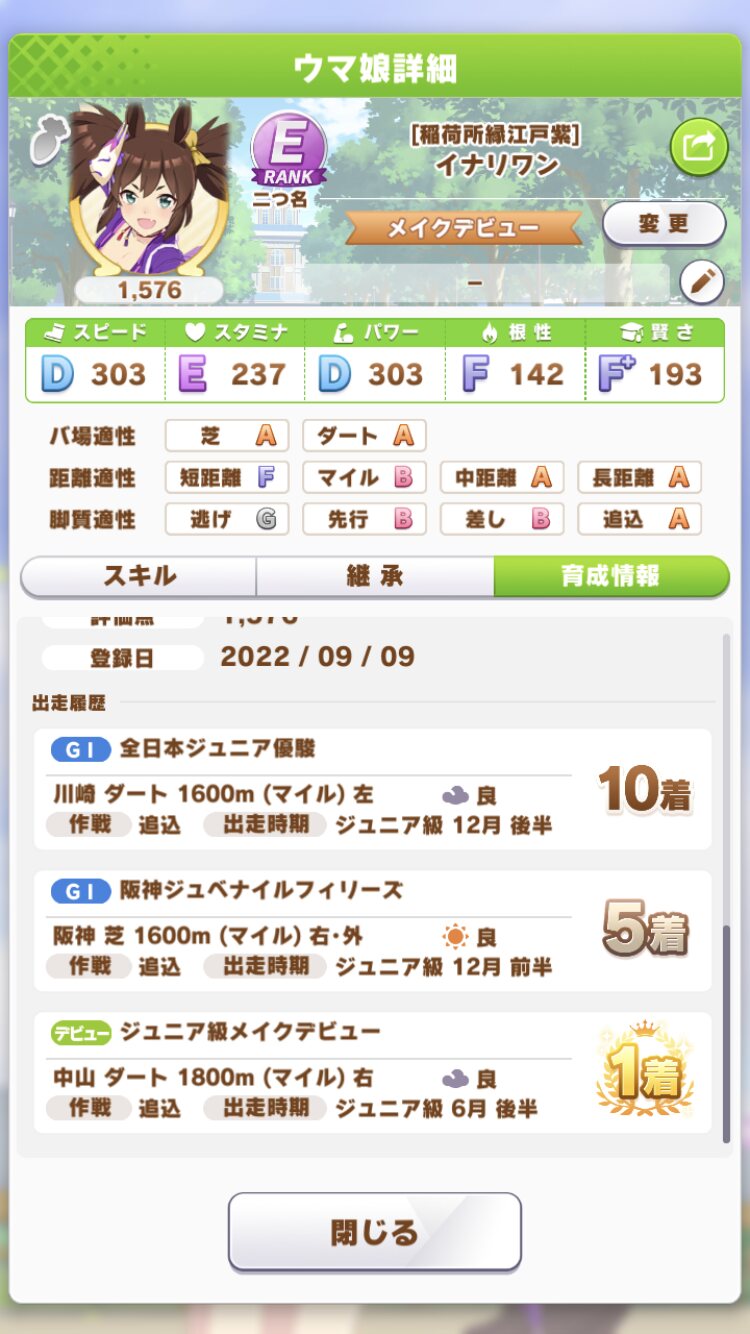750x1334 pixels.
Task: Edit the memo with the pencil icon
Action: [701, 283]
